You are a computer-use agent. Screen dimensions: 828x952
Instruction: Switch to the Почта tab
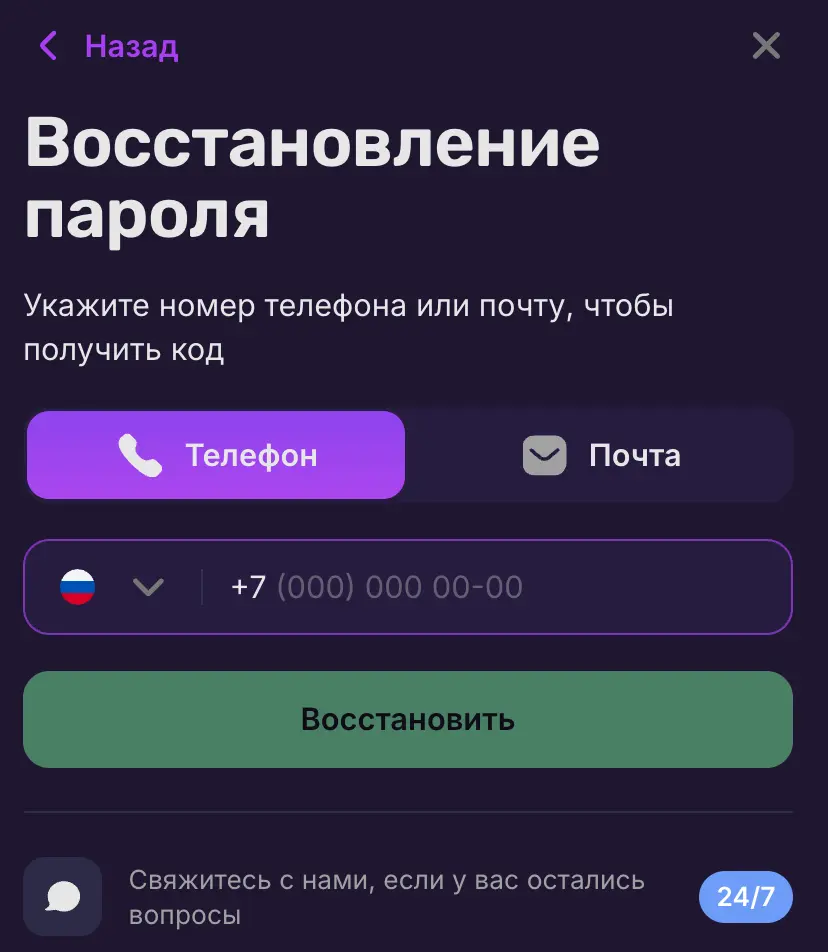point(601,455)
